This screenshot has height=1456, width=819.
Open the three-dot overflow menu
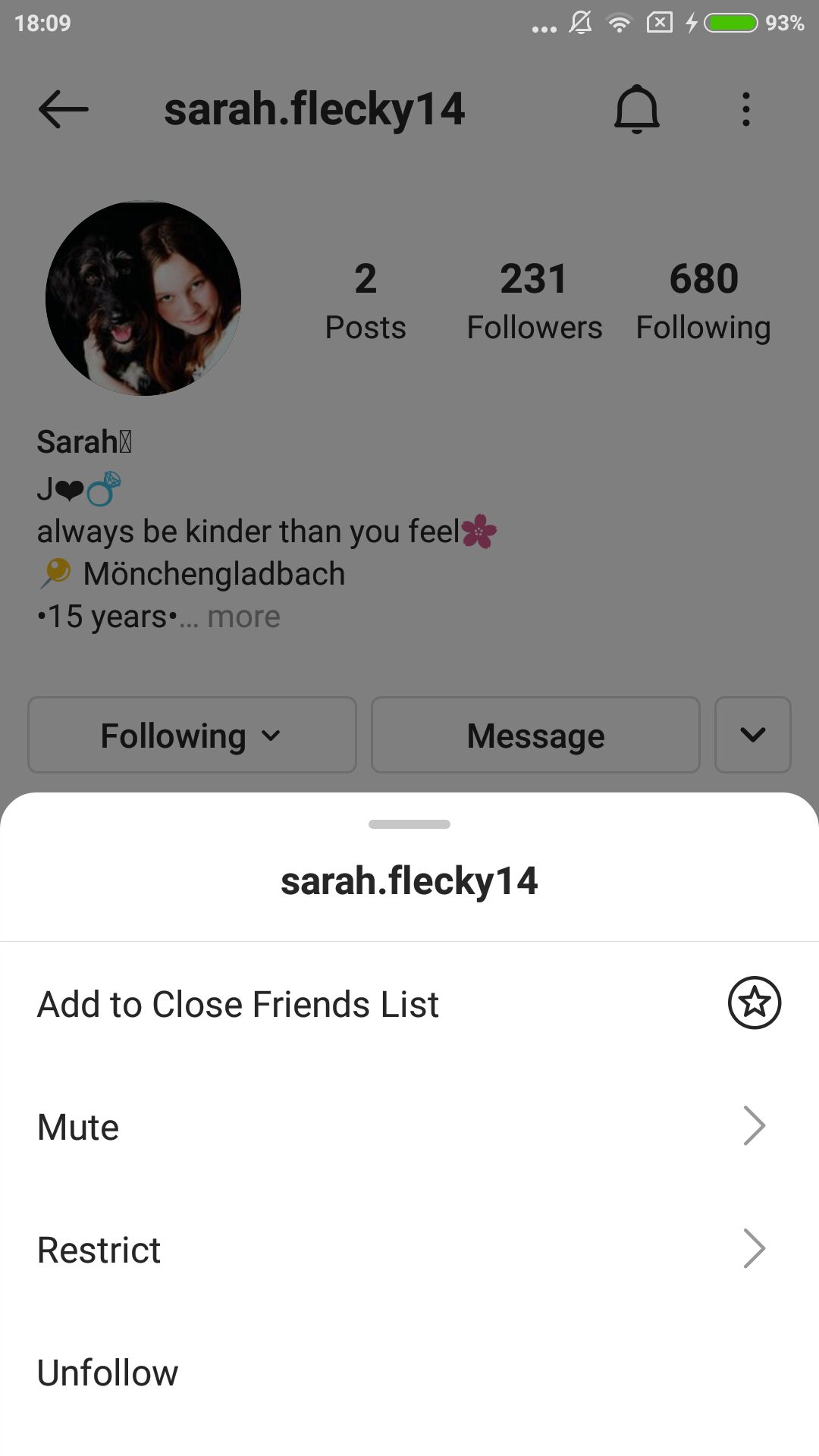tap(746, 109)
